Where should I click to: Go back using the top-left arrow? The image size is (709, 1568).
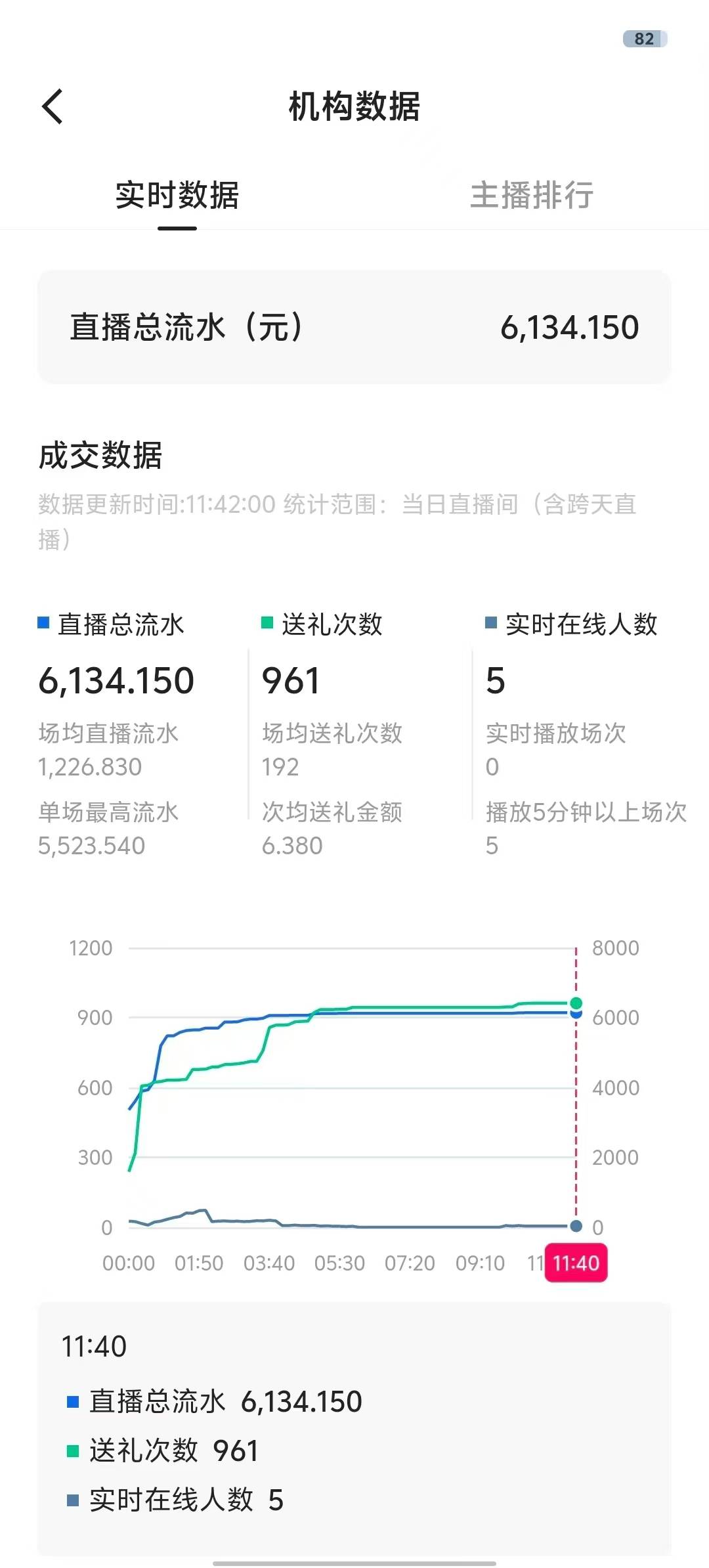(x=53, y=106)
